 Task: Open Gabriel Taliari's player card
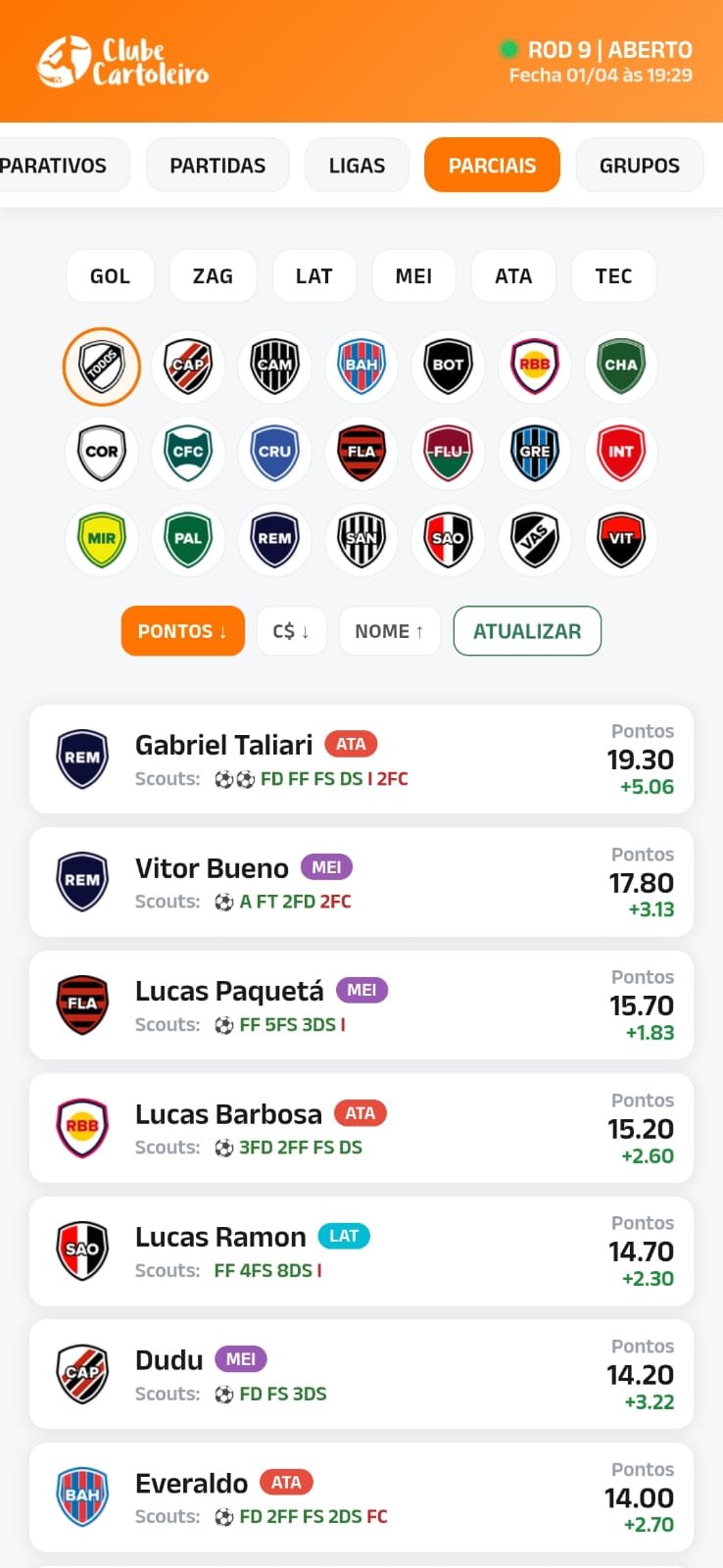pos(361,759)
